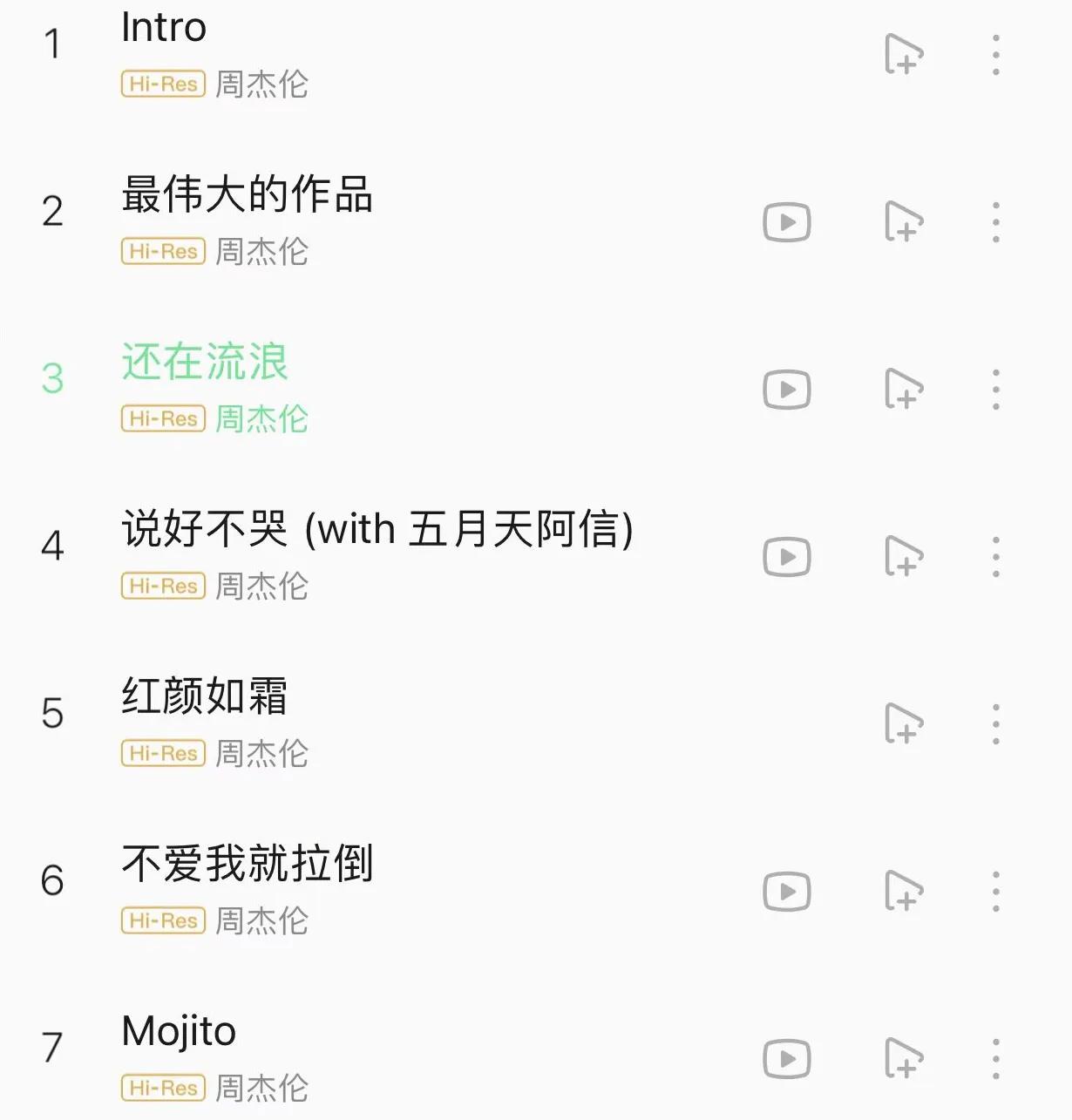Open the song 最伟大的作品
Image resolution: width=1072 pixels, height=1120 pixels.
247,196
